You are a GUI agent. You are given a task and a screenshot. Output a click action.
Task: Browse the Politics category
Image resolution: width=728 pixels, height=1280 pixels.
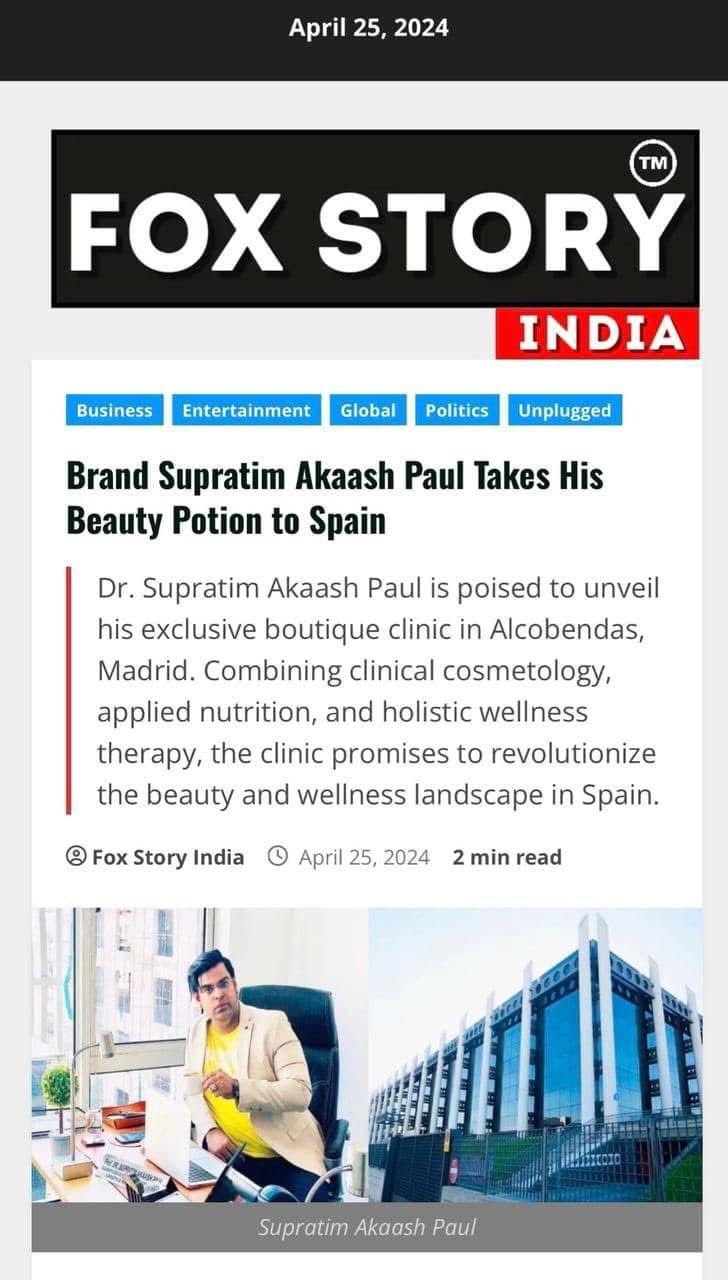coord(457,410)
